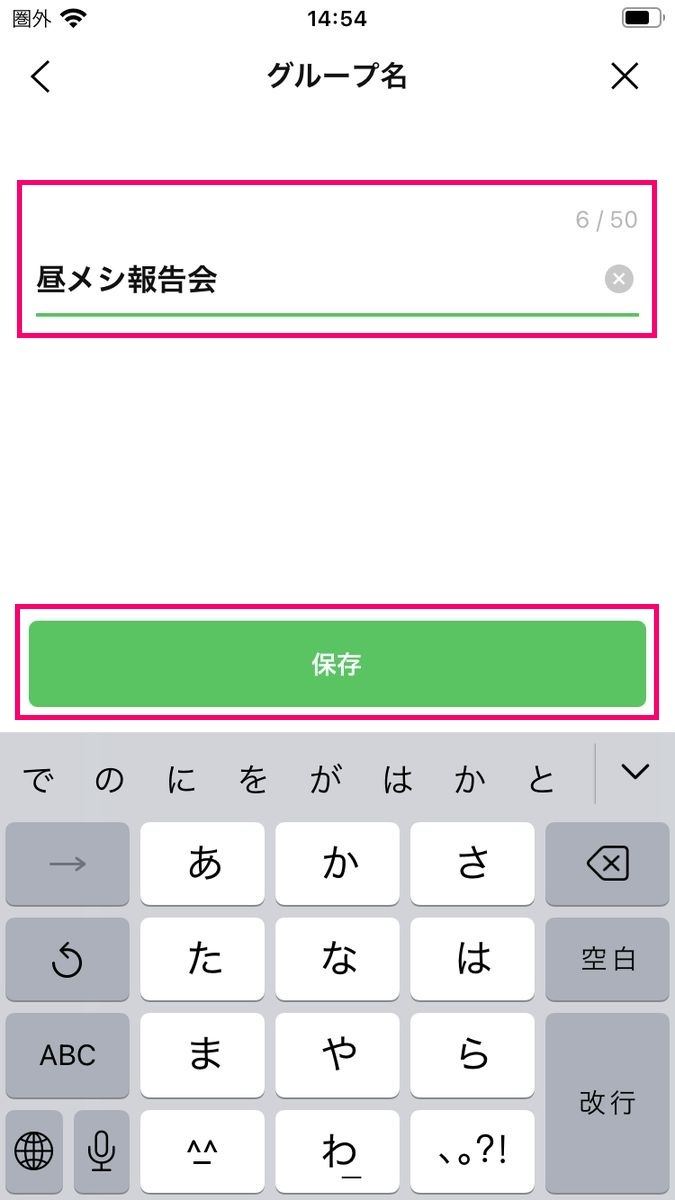Switch keyboard to ABC mode

pos(68,1055)
